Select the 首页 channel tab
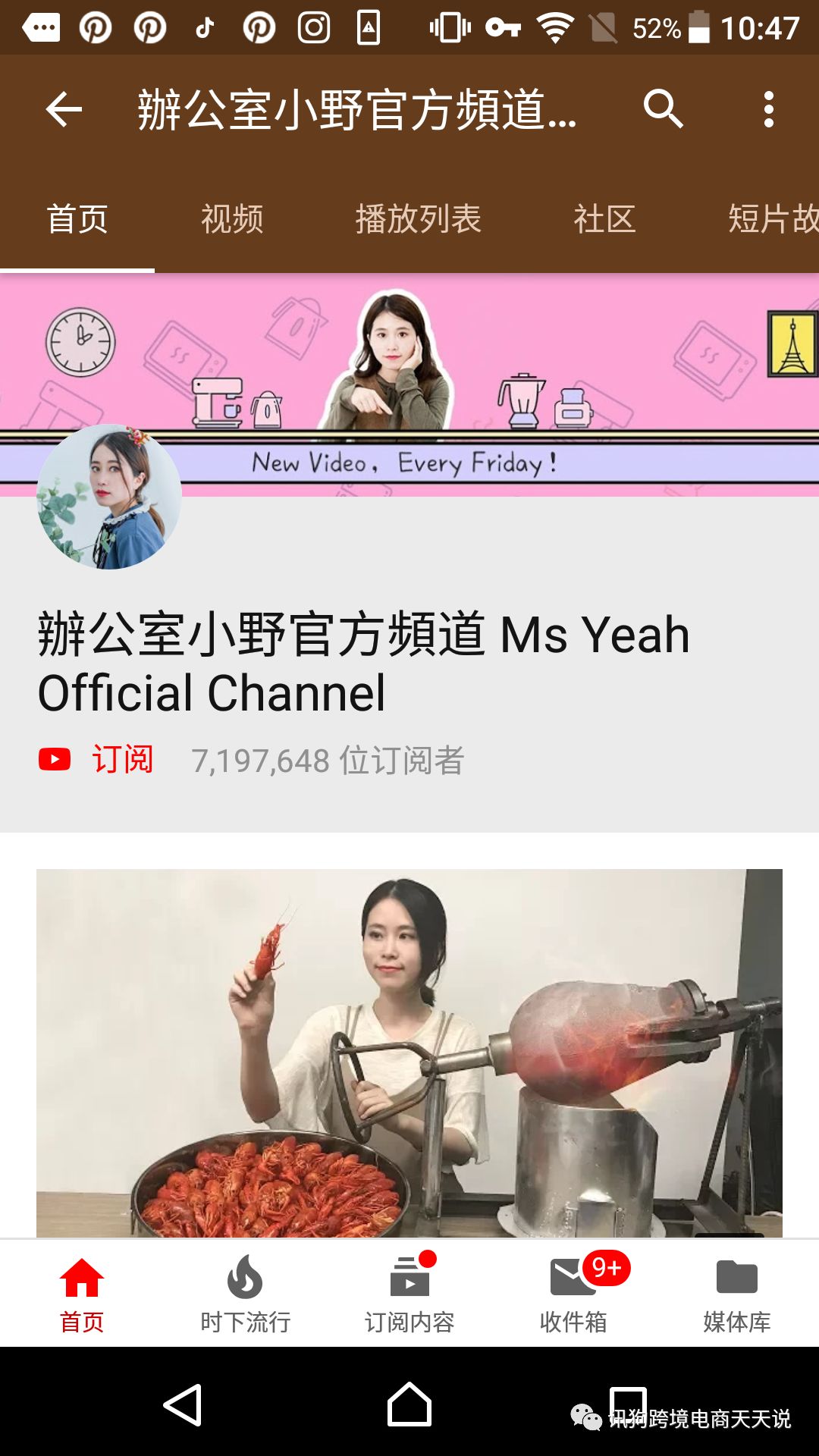 point(77,219)
